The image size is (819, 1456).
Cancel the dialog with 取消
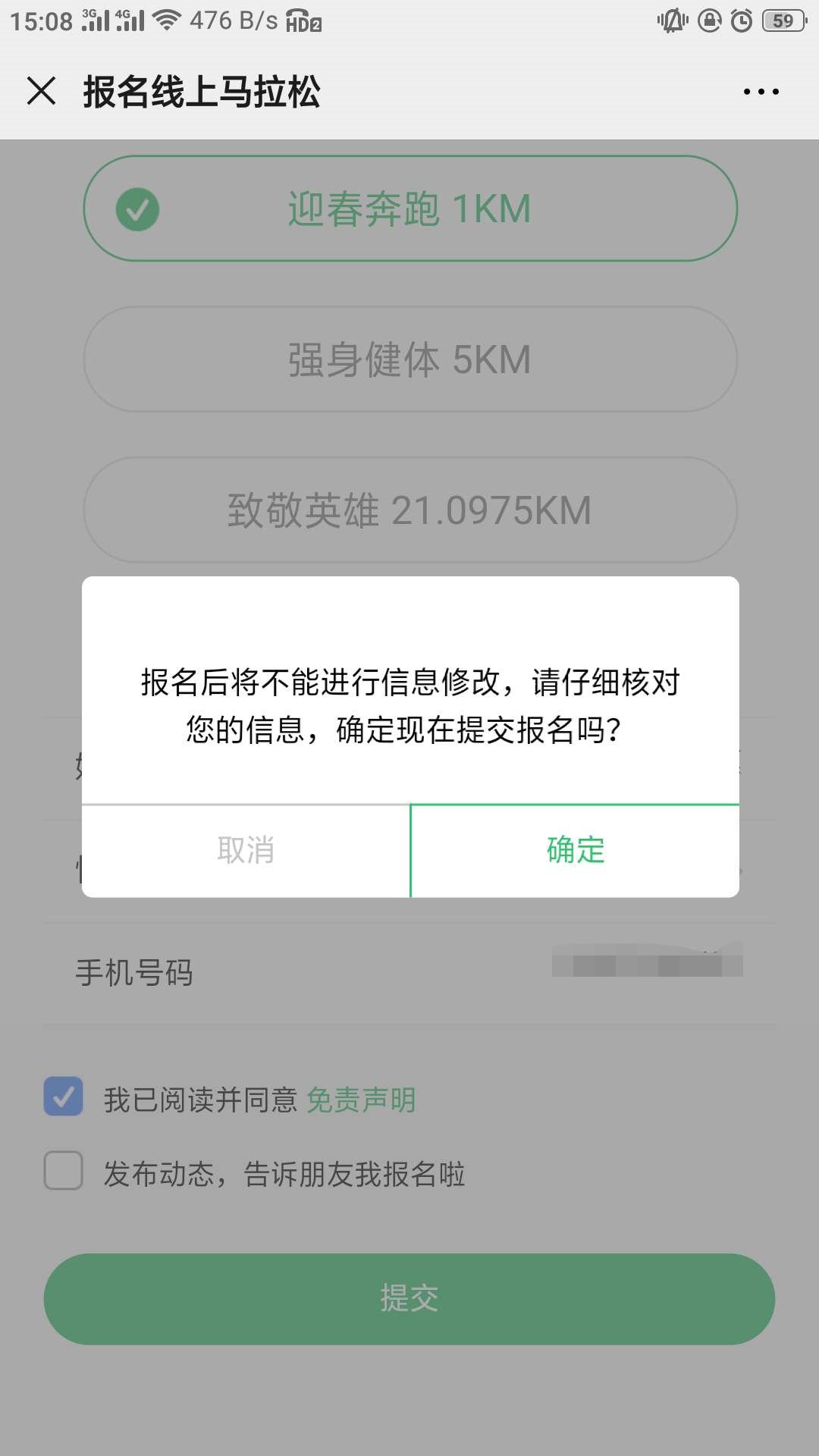246,850
